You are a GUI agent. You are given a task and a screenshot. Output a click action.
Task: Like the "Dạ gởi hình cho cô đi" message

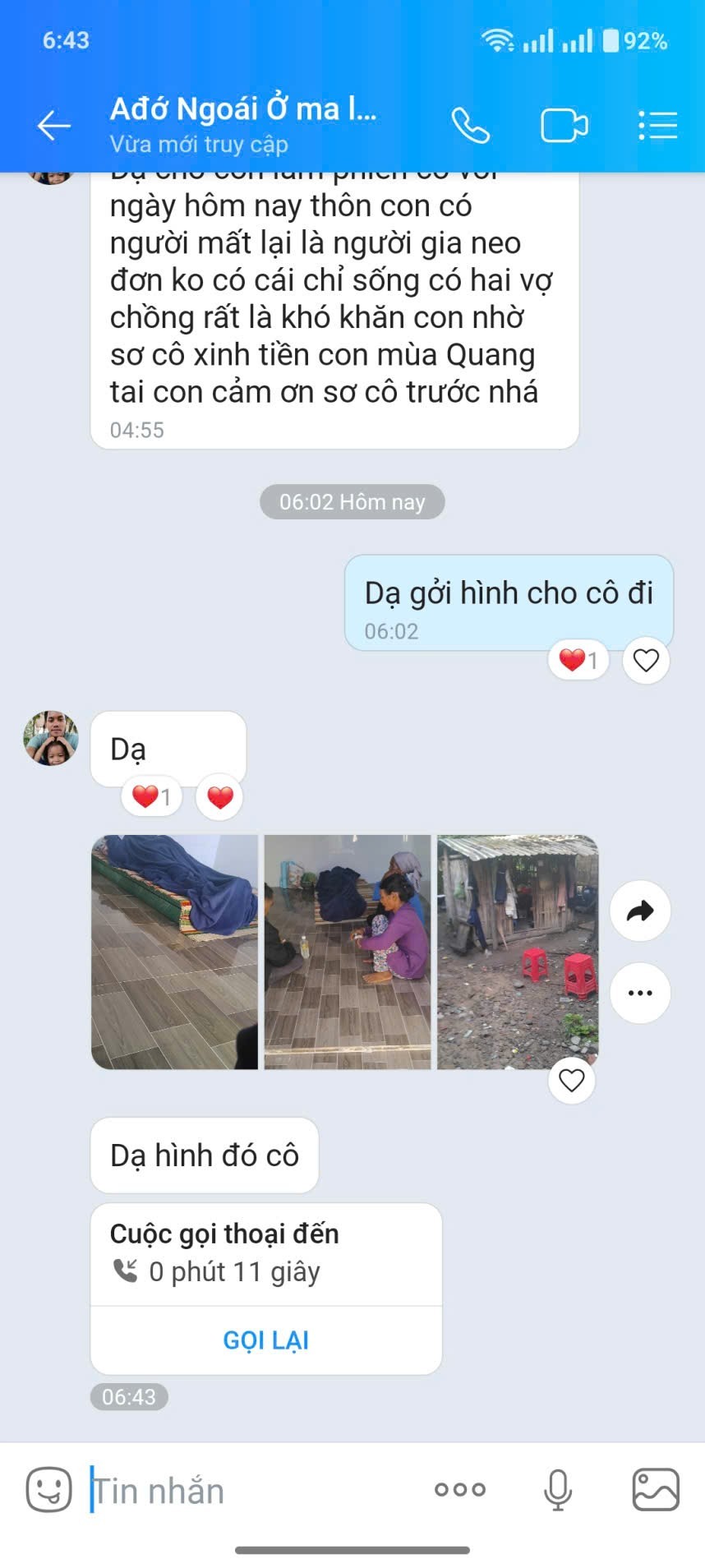[x=646, y=660]
